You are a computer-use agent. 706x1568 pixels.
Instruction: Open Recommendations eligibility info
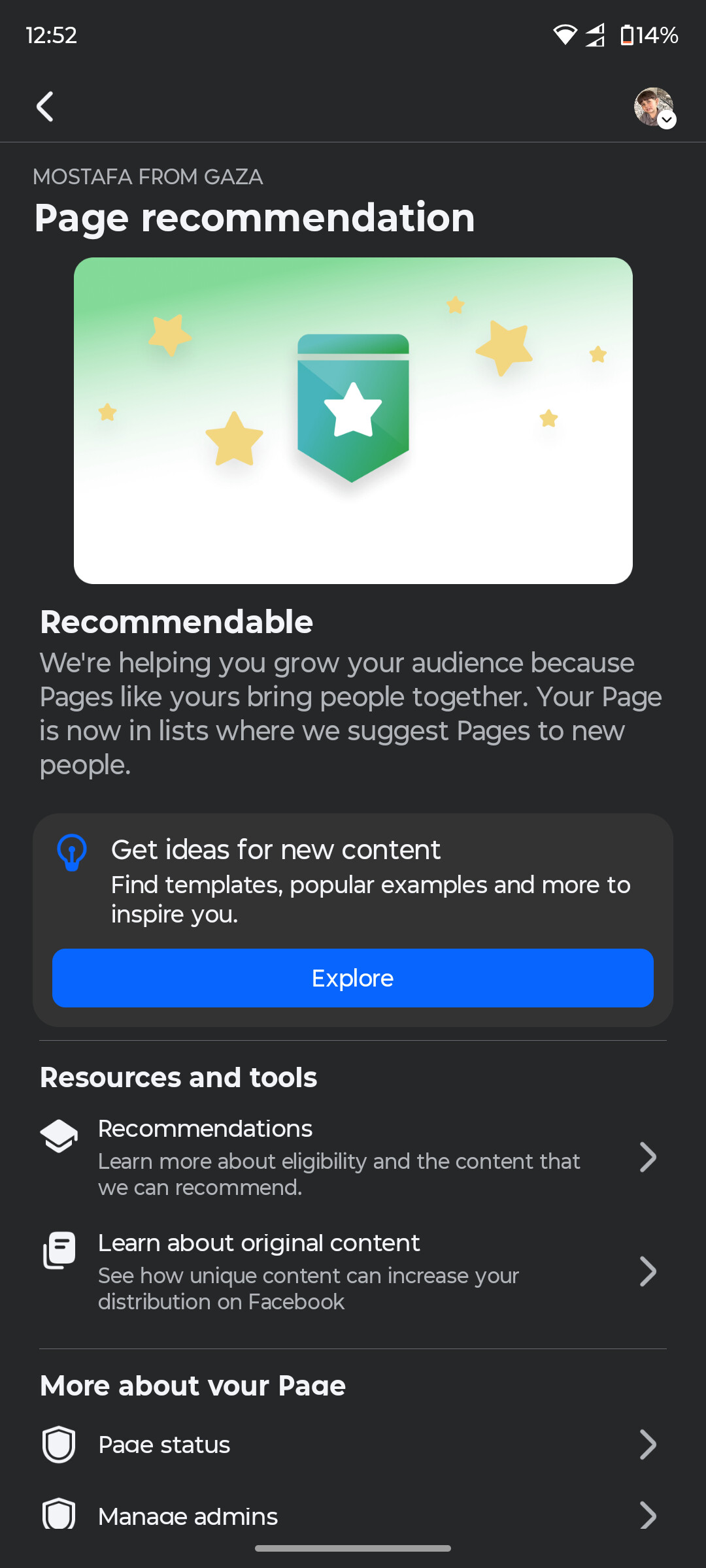[x=353, y=1157]
